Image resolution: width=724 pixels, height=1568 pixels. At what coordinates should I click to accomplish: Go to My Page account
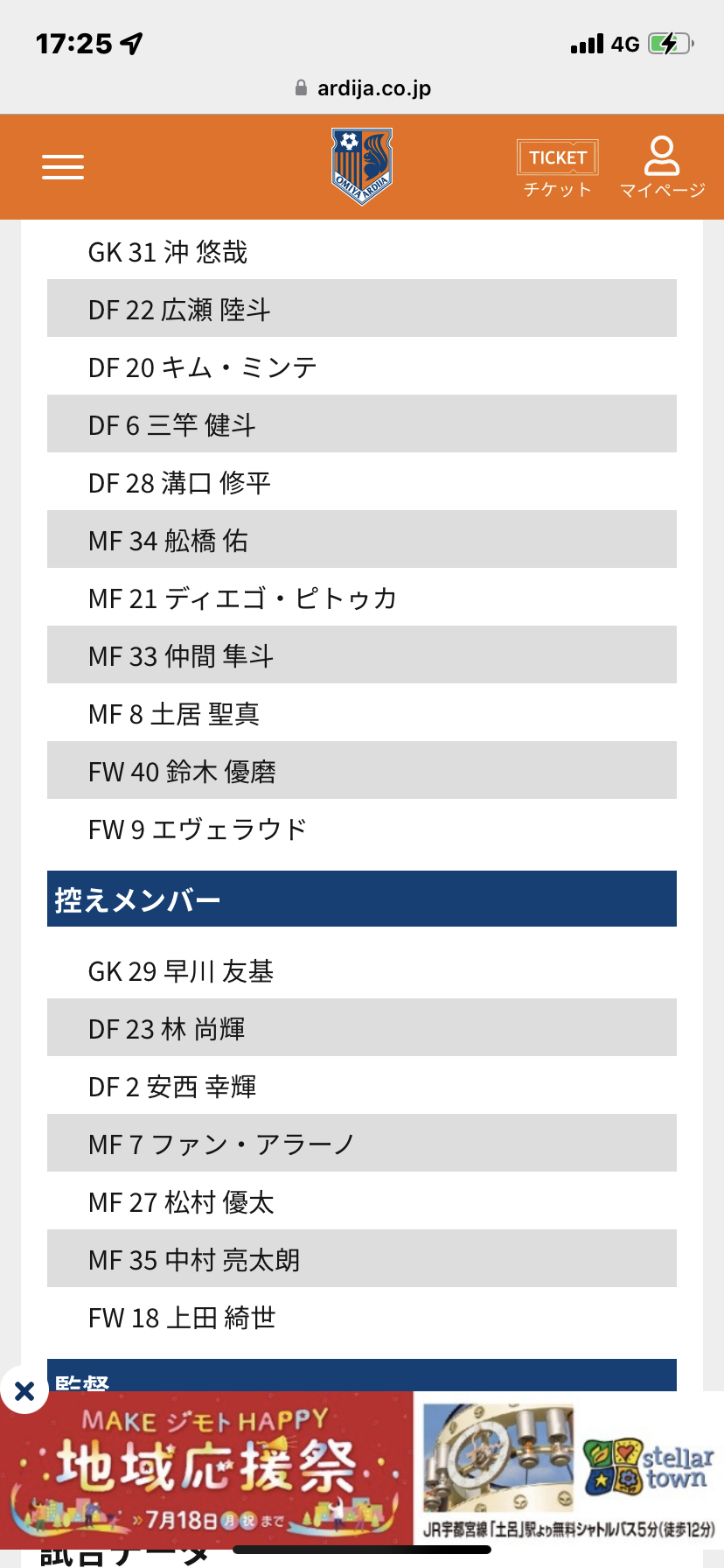(662, 168)
